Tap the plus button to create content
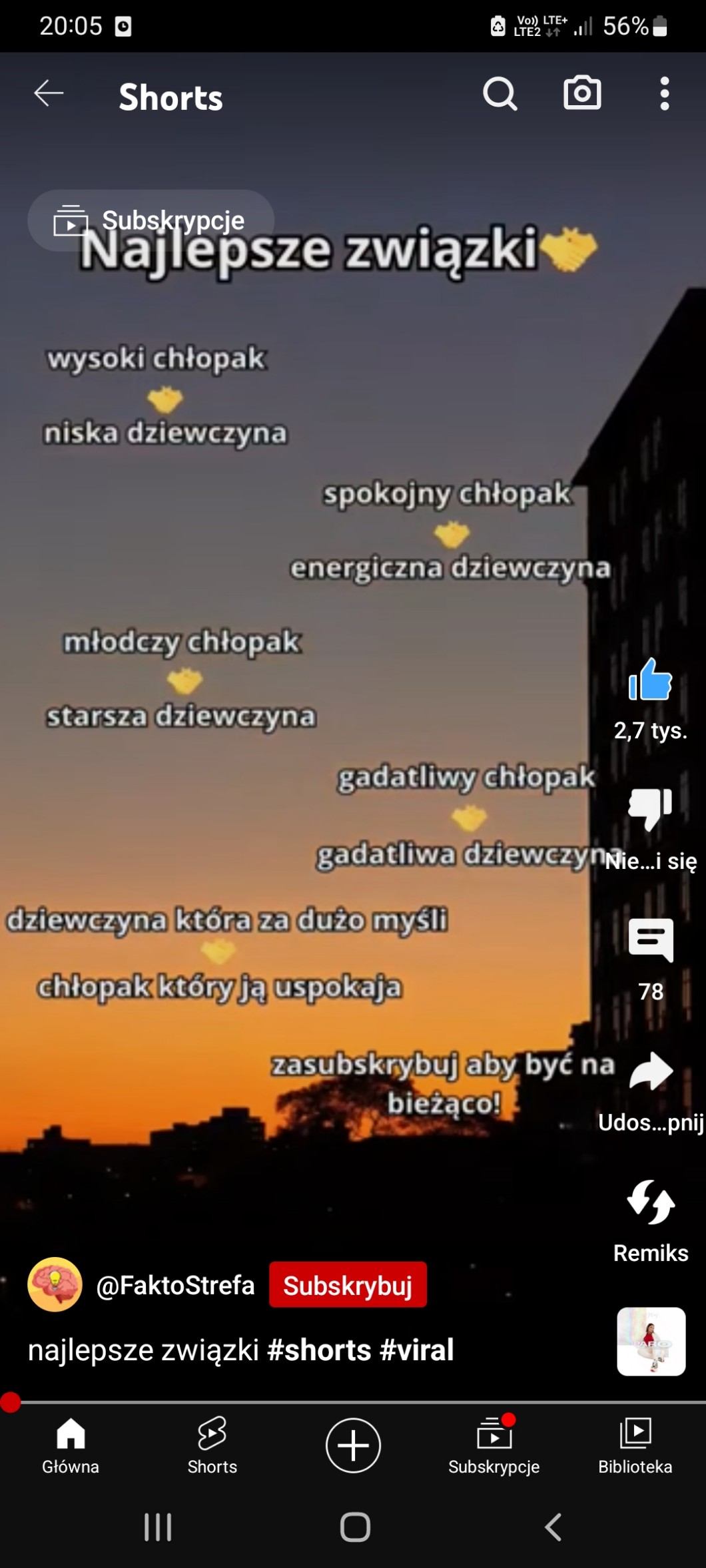 [x=353, y=1445]
